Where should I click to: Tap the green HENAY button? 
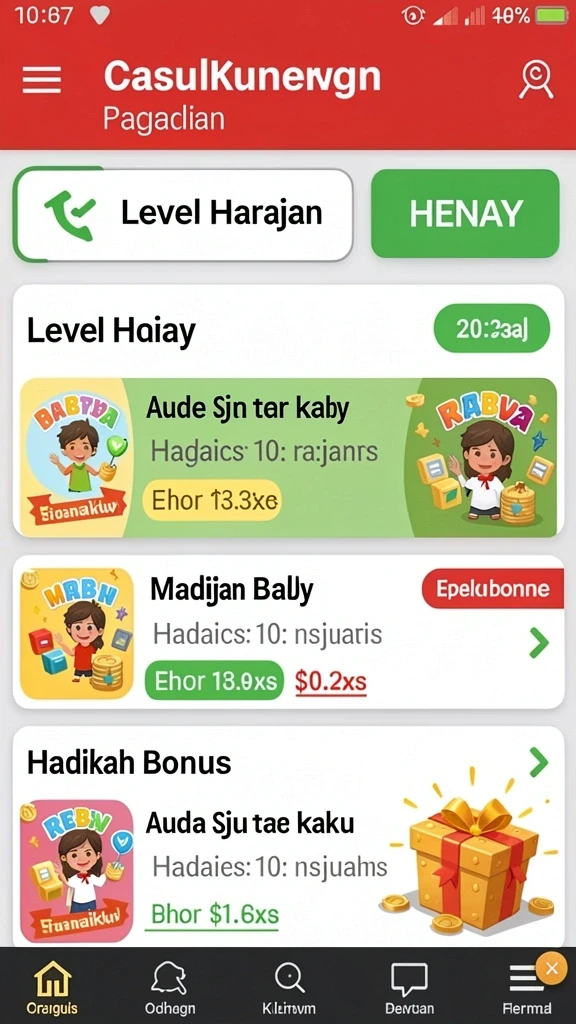(x=465, y=214)
